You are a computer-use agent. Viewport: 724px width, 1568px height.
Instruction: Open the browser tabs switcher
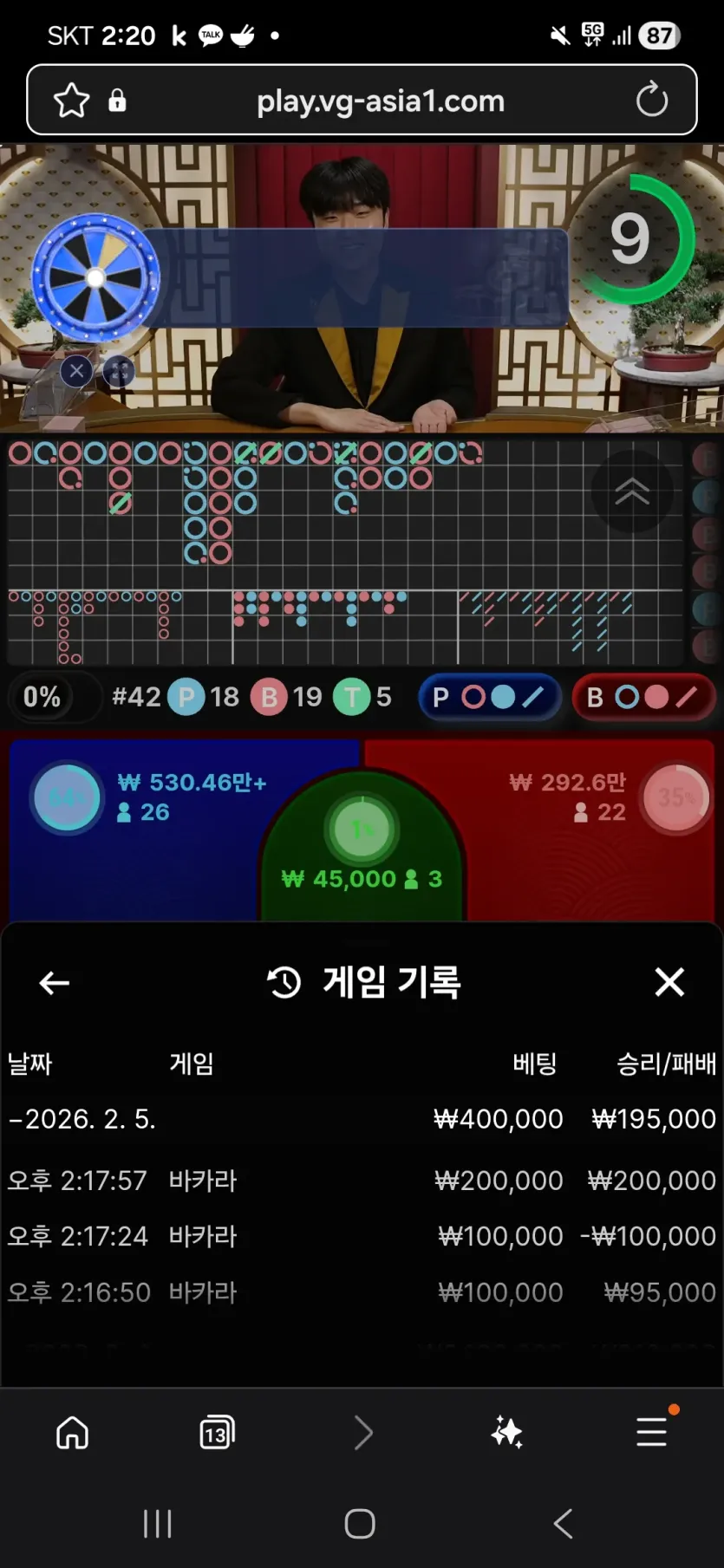(217, 1432)
